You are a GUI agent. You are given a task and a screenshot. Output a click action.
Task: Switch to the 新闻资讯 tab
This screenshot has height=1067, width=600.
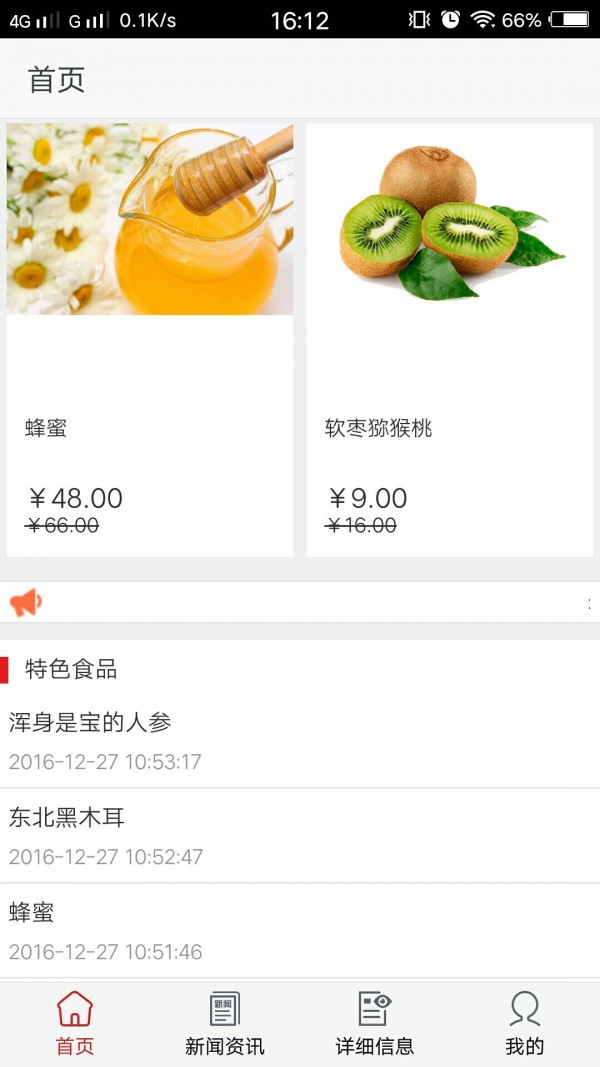tap(225, 1023)
